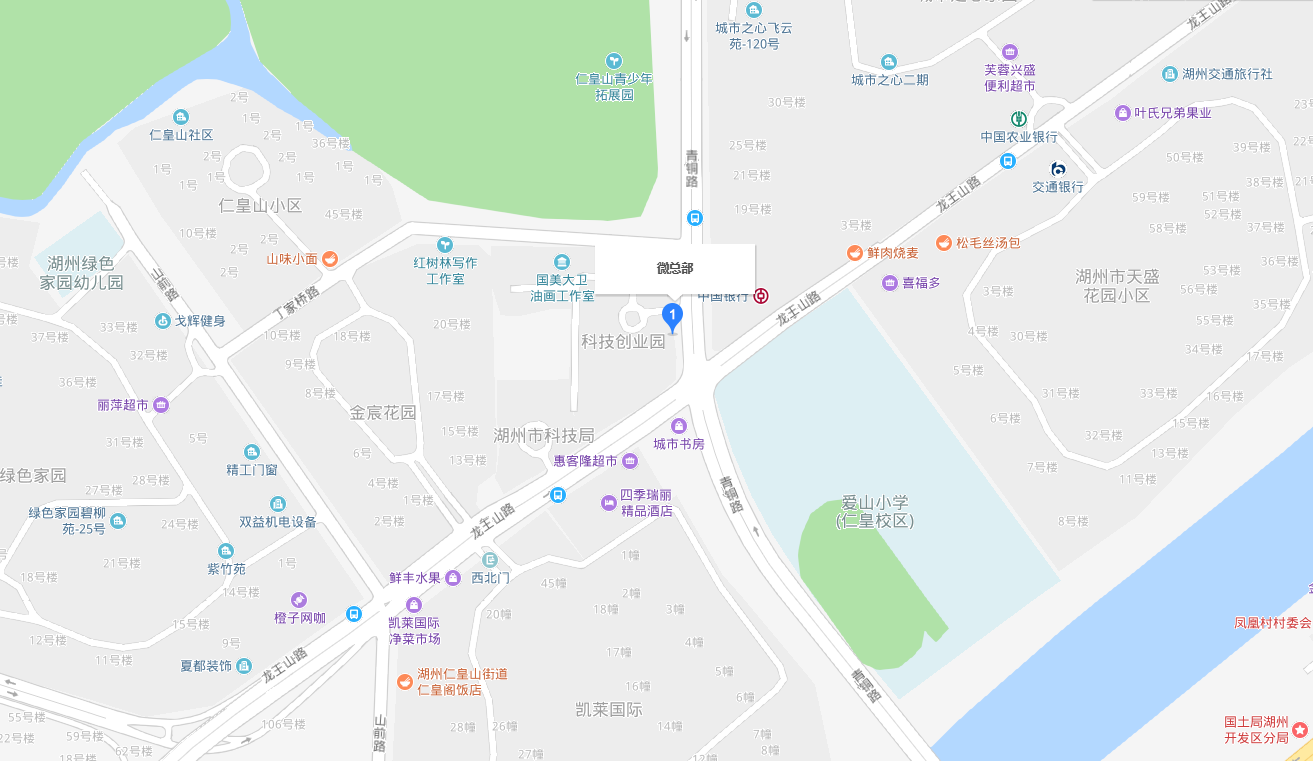This screenshot has width=1313, height=761.
Task: Select the 交通银行 bank marker
Action: click(1058, 169)
